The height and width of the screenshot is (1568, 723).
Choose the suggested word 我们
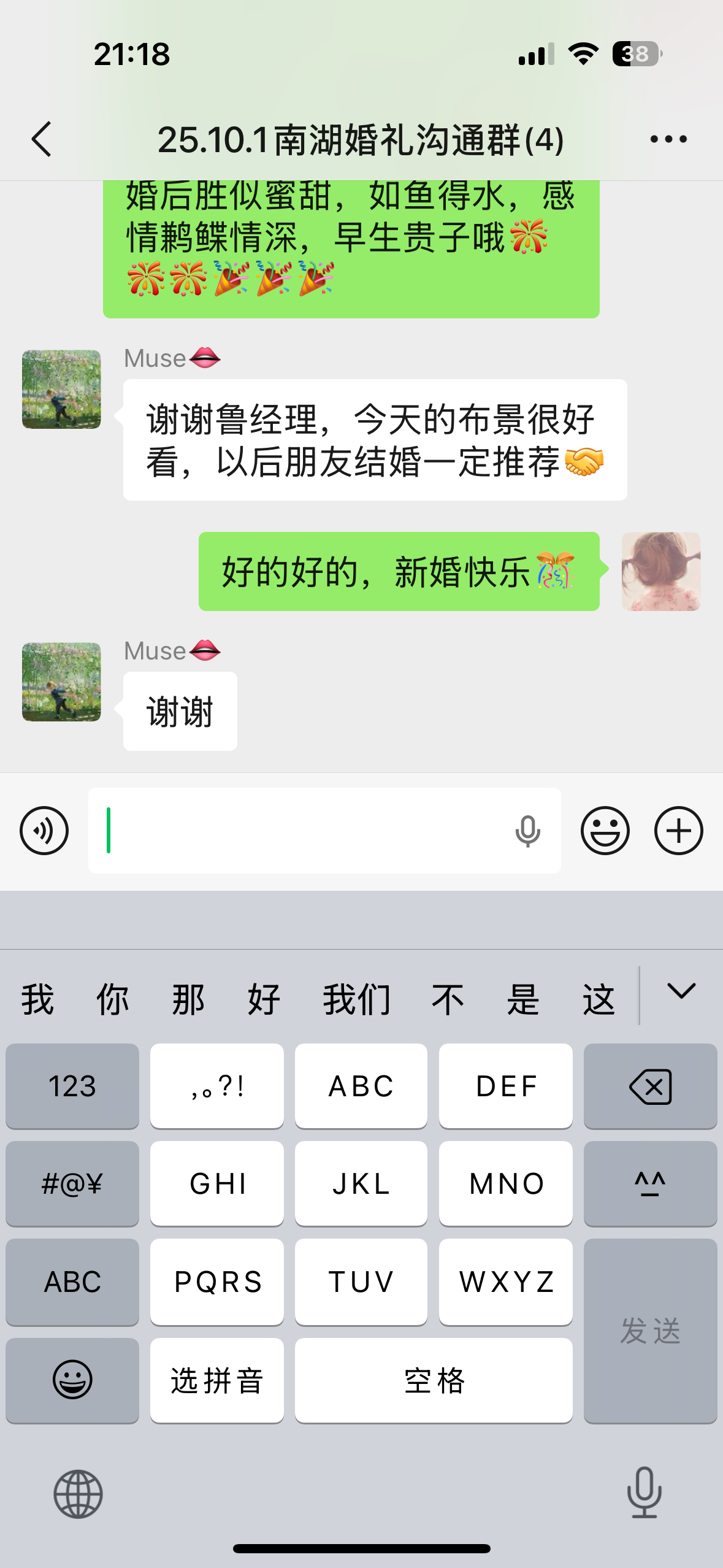pos(357,999)
